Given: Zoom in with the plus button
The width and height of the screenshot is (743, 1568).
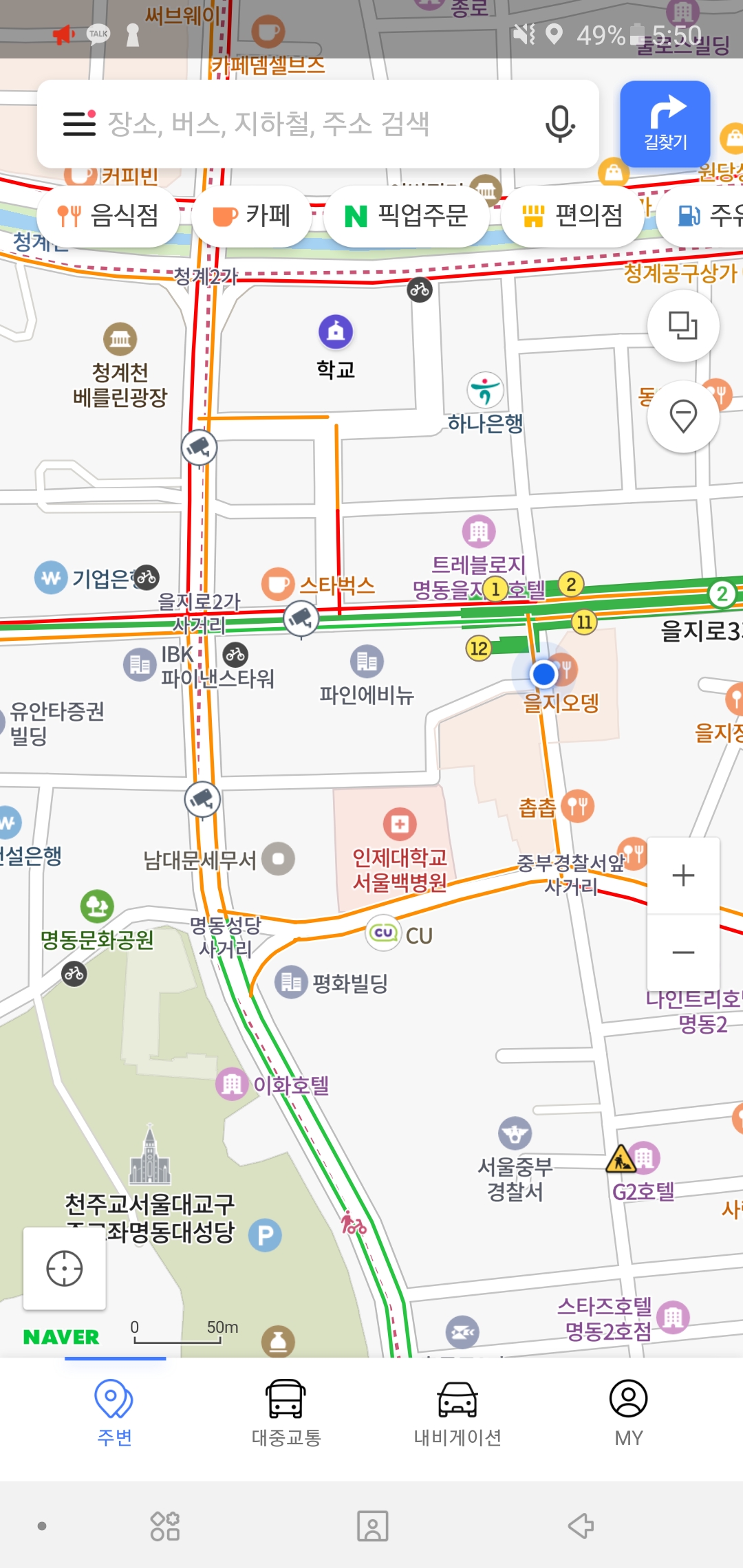Looking at the screenshot, I should coord(683,875).
